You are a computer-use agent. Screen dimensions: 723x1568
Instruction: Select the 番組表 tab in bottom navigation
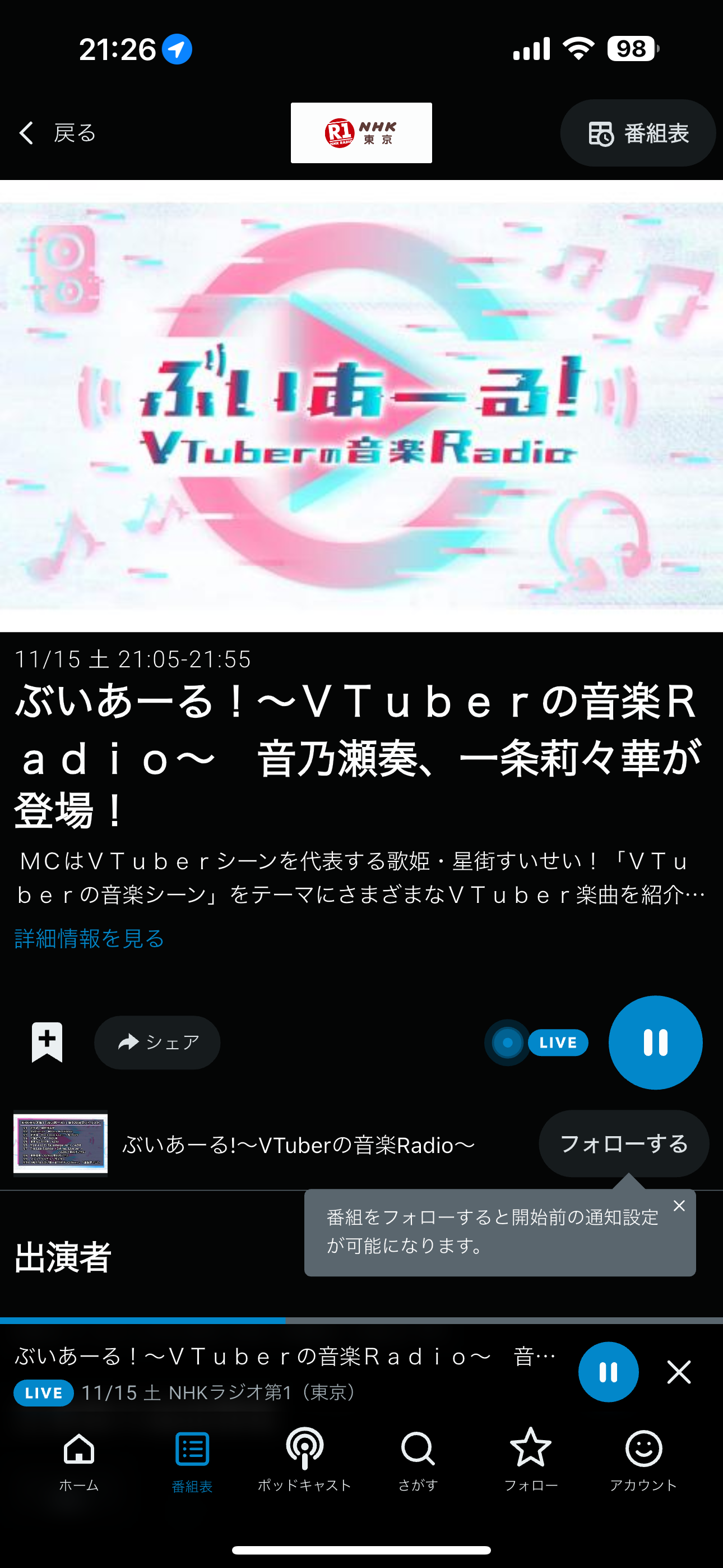point(192,1459)
